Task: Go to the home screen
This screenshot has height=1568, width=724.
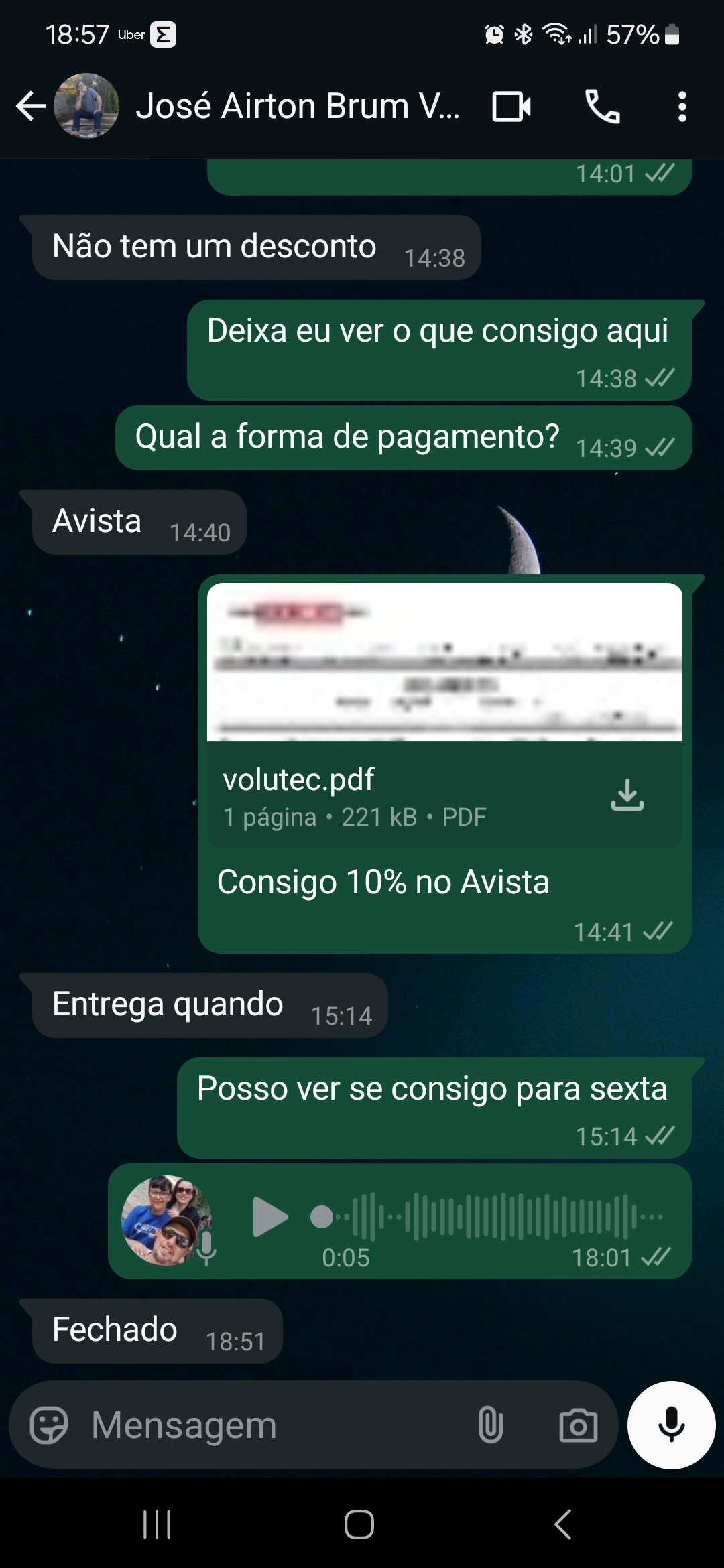Action: (x=359, y=1524)
